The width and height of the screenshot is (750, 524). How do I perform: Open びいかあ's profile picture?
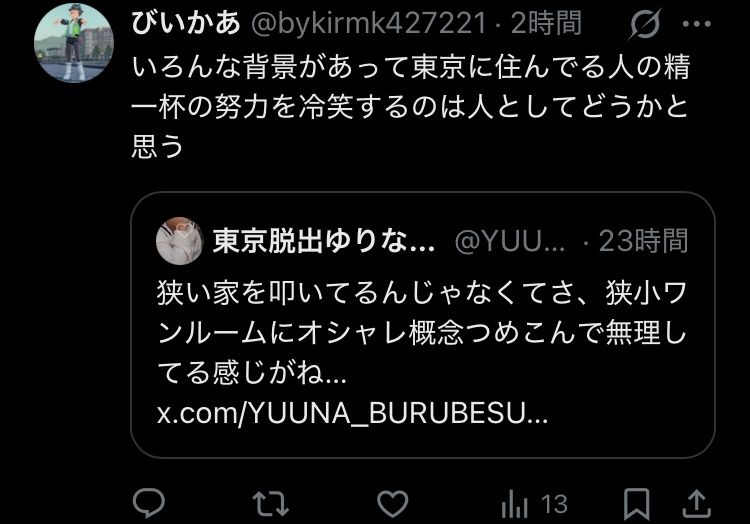tap(73, 42)
